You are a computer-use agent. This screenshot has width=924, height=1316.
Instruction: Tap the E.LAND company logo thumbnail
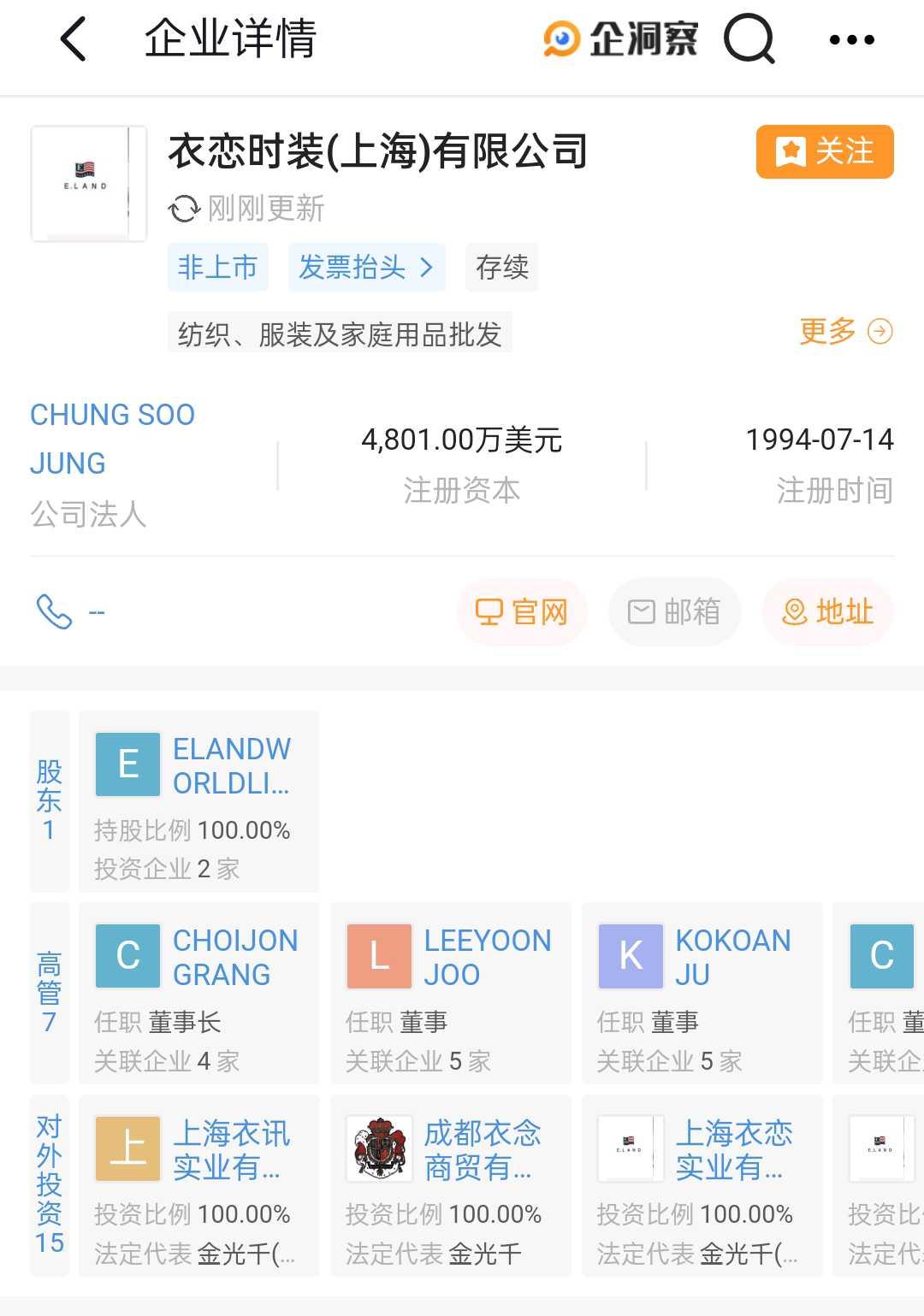point(88,181)
